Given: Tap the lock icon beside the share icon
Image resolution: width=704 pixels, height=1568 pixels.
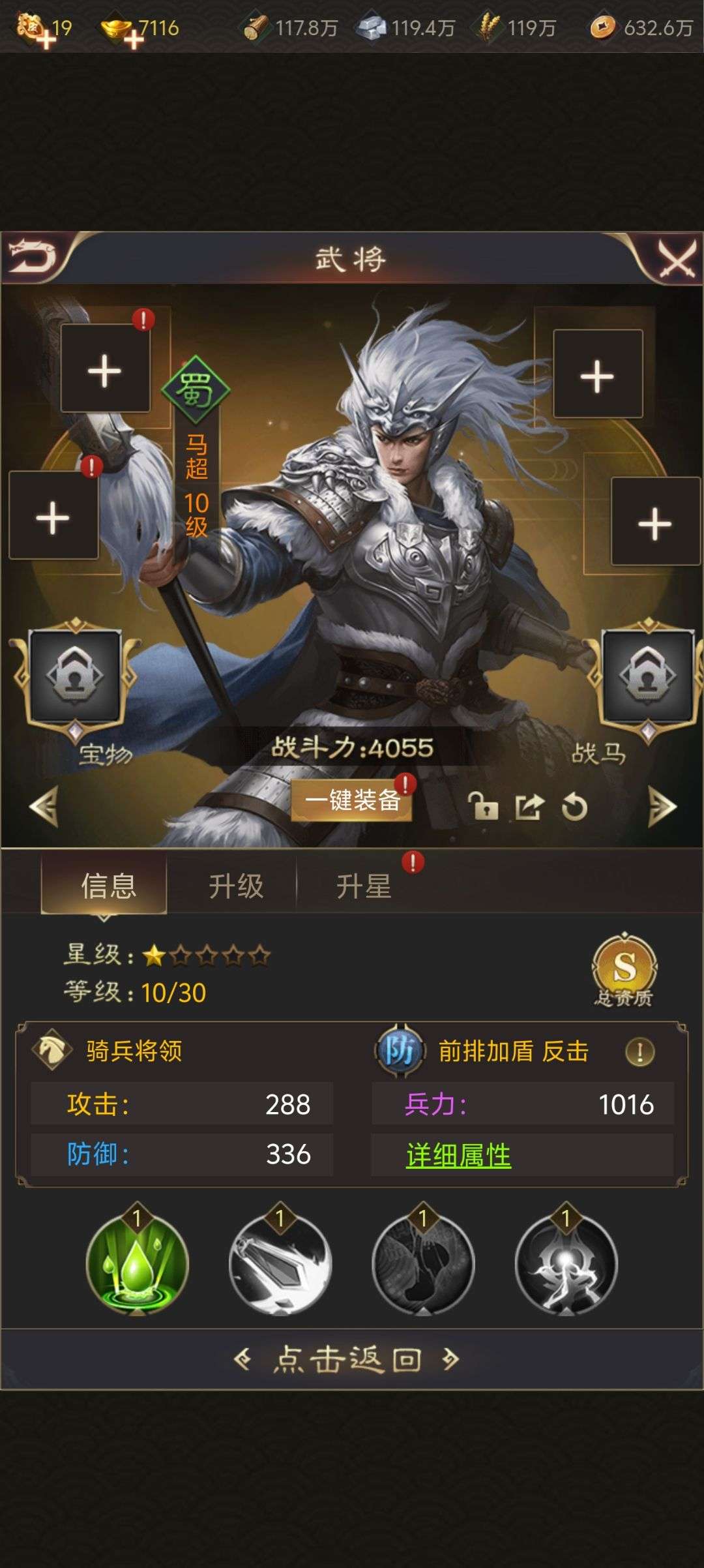Looking at the screenshot, I should pos(484,807).
